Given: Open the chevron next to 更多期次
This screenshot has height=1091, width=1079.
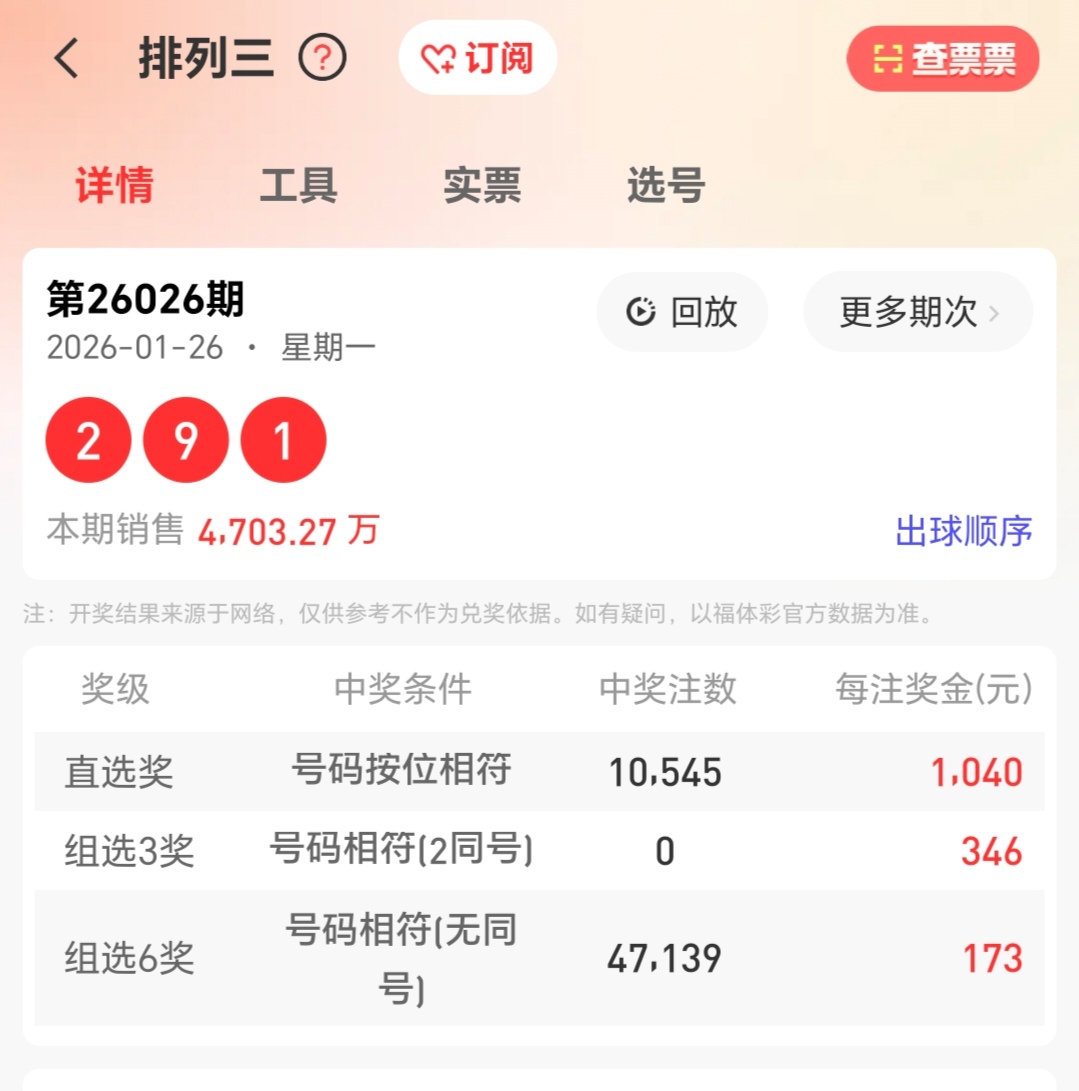Looking at the screenshot, I should tap(993, 312).
